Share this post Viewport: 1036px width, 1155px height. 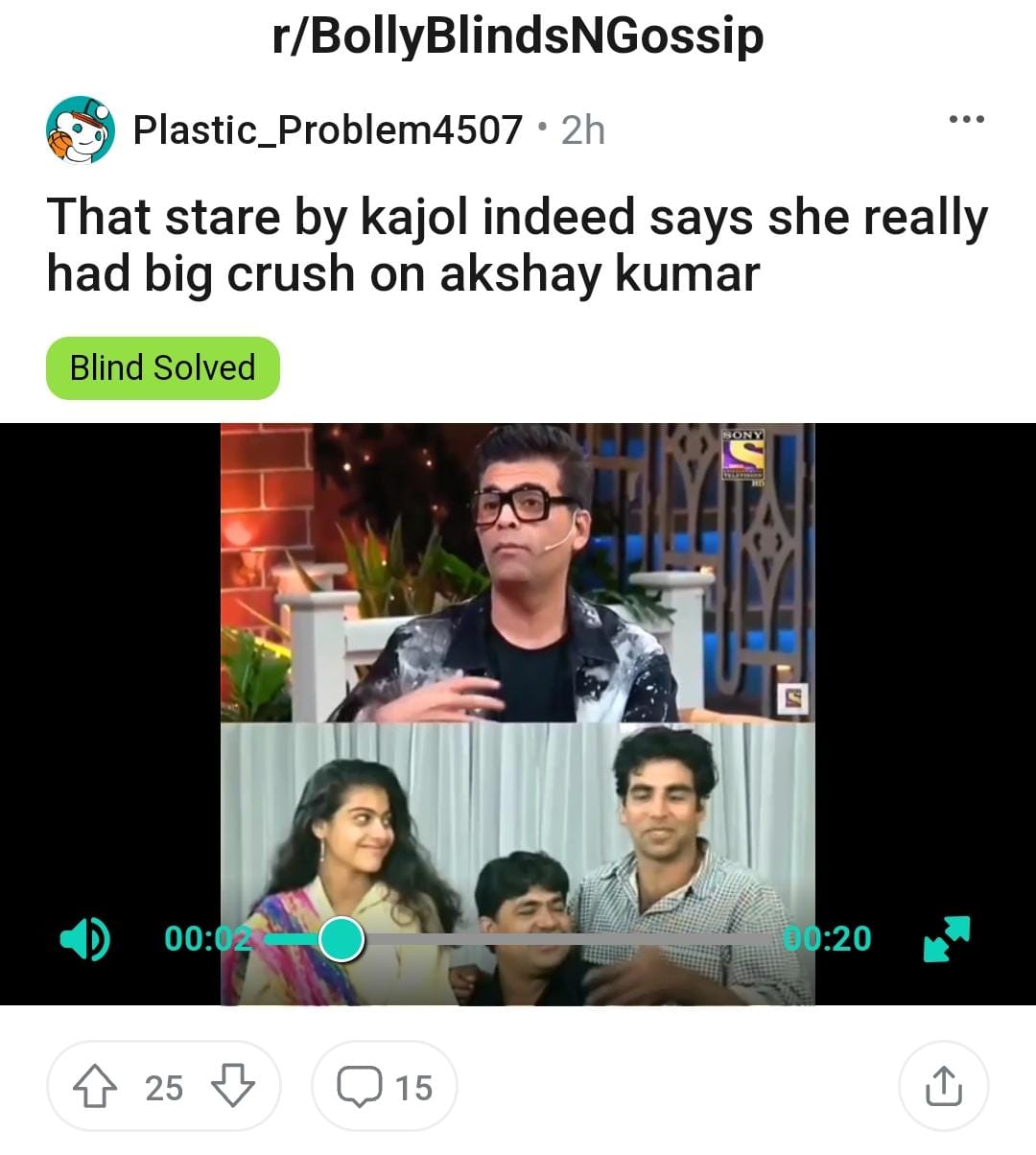click(943, 1087)
